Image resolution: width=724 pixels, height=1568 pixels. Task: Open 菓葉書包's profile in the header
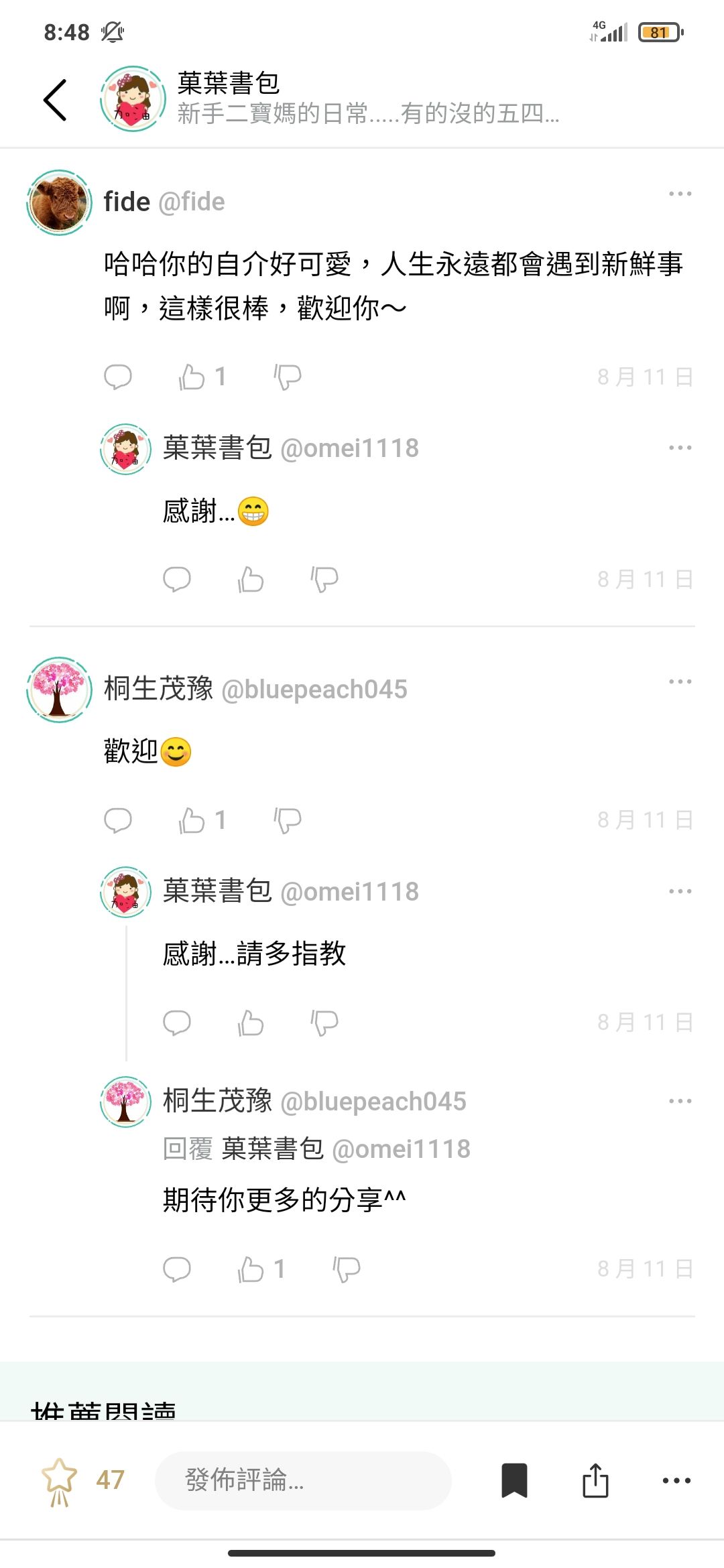click(x=133, y=99)
